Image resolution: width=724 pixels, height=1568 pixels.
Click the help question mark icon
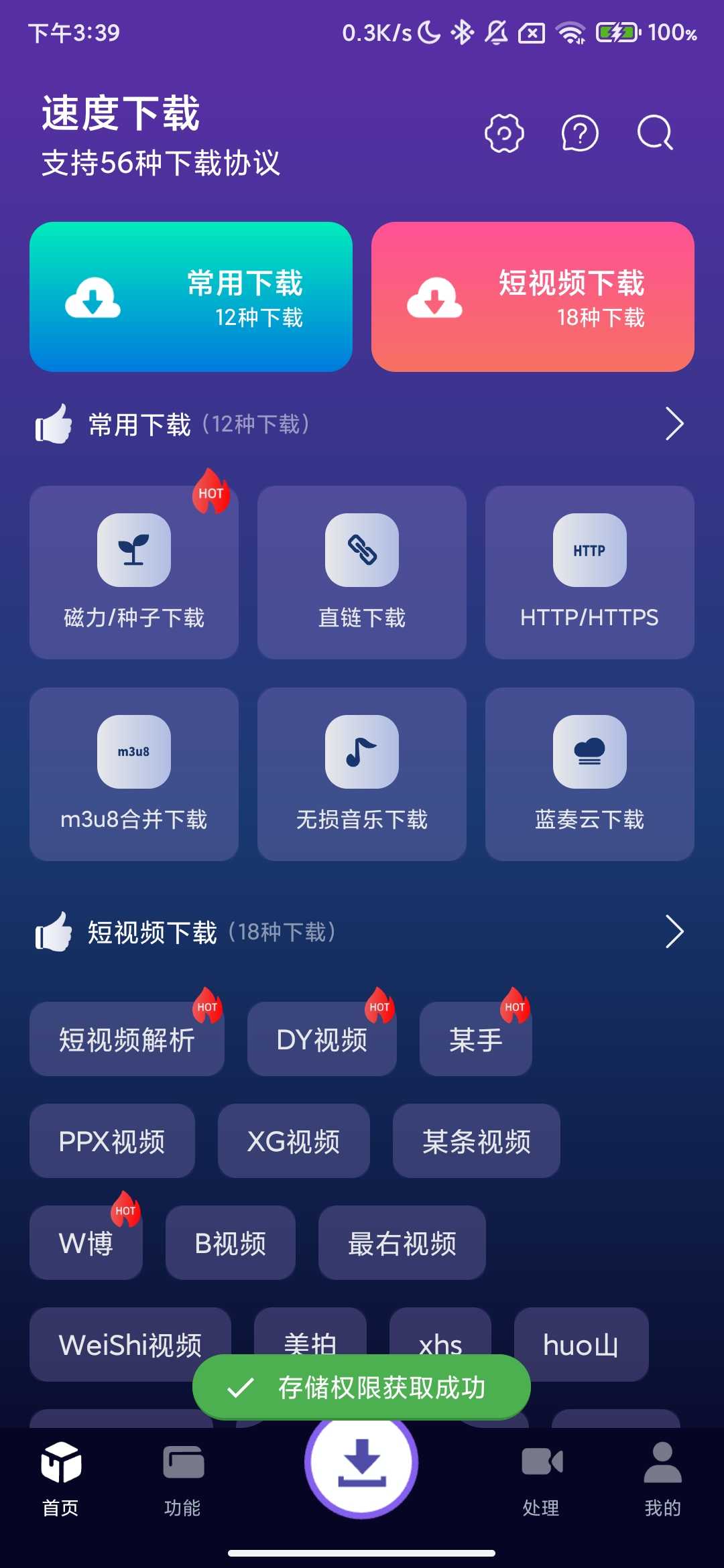[579, 133]
